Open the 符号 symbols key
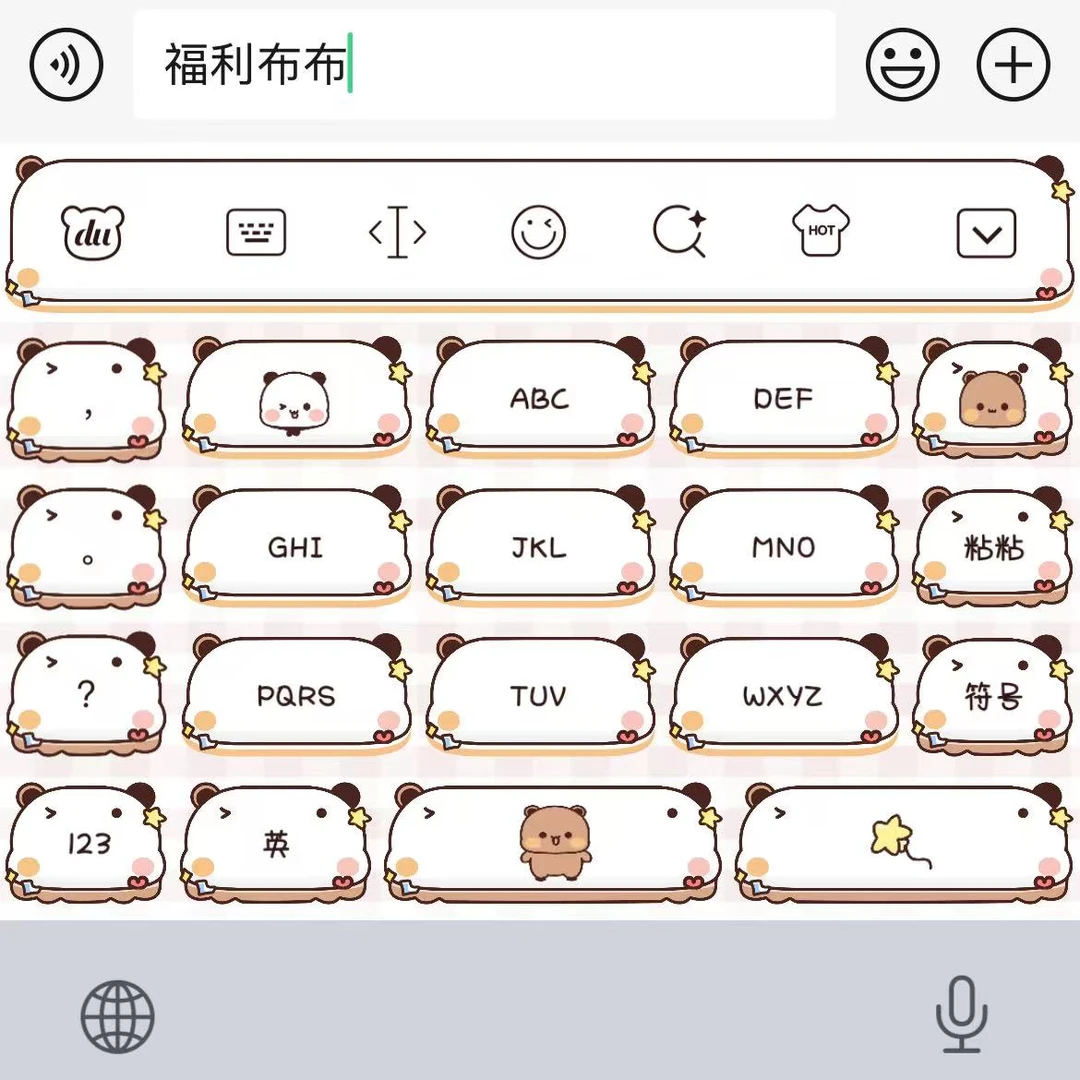This screenshot has width=1080, height=1080. coord(992,696)
